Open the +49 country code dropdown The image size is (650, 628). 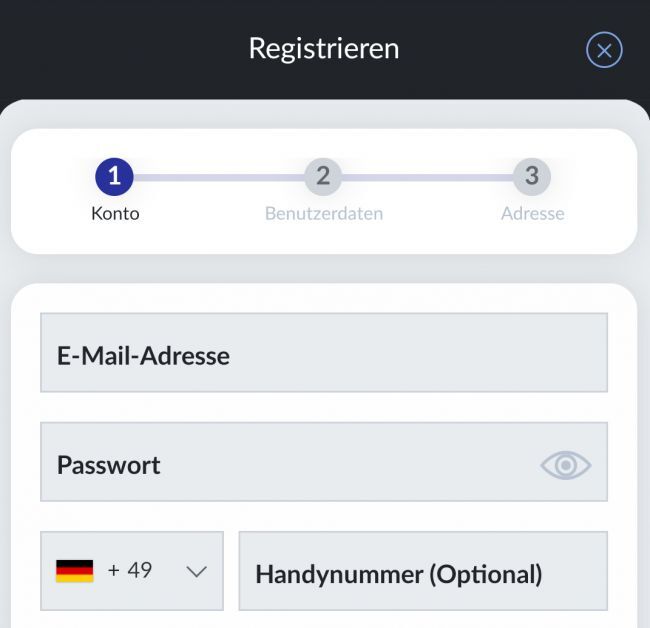(x=131, y=571)
